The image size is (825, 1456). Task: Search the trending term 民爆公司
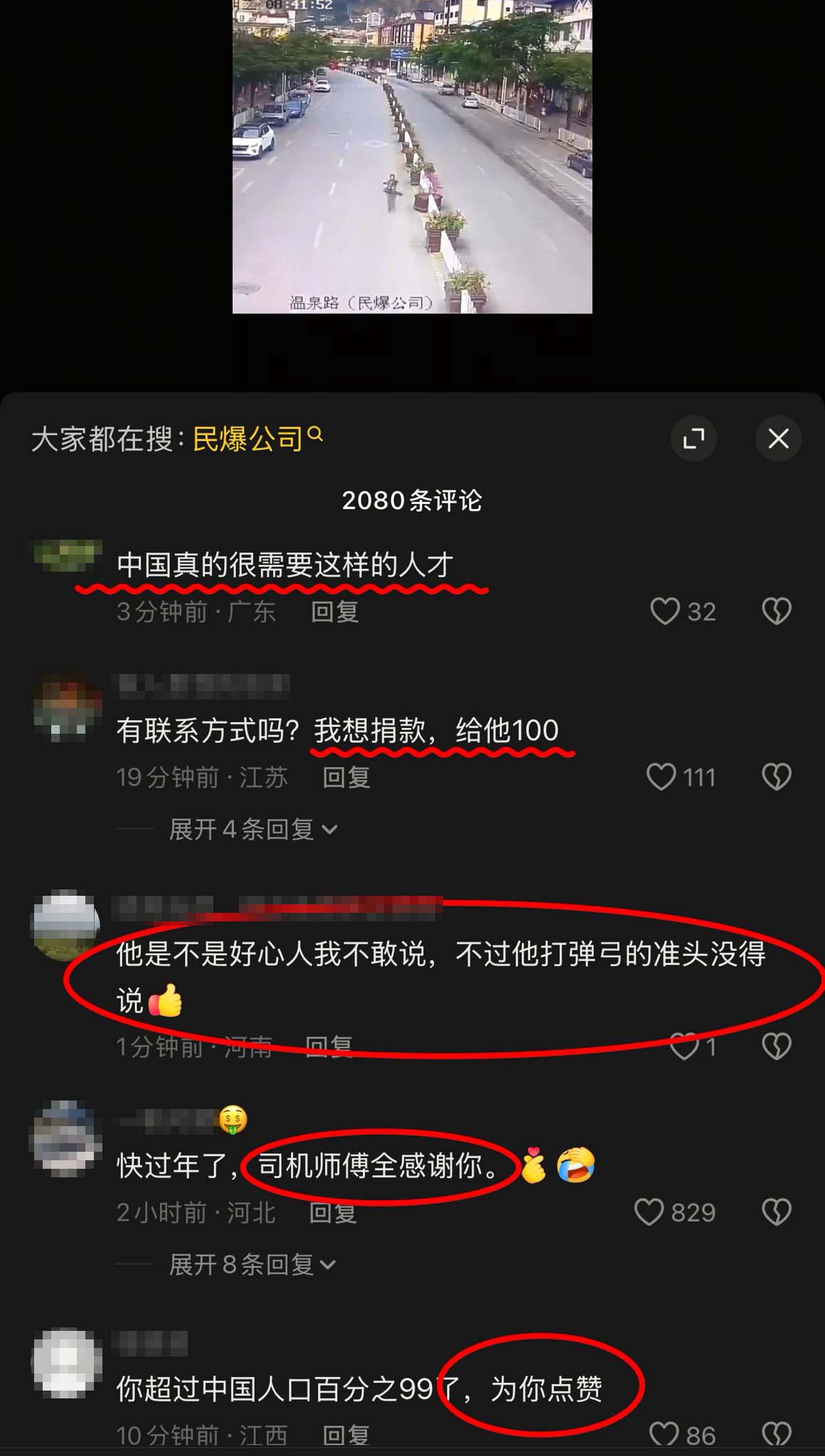pos(256,439)
